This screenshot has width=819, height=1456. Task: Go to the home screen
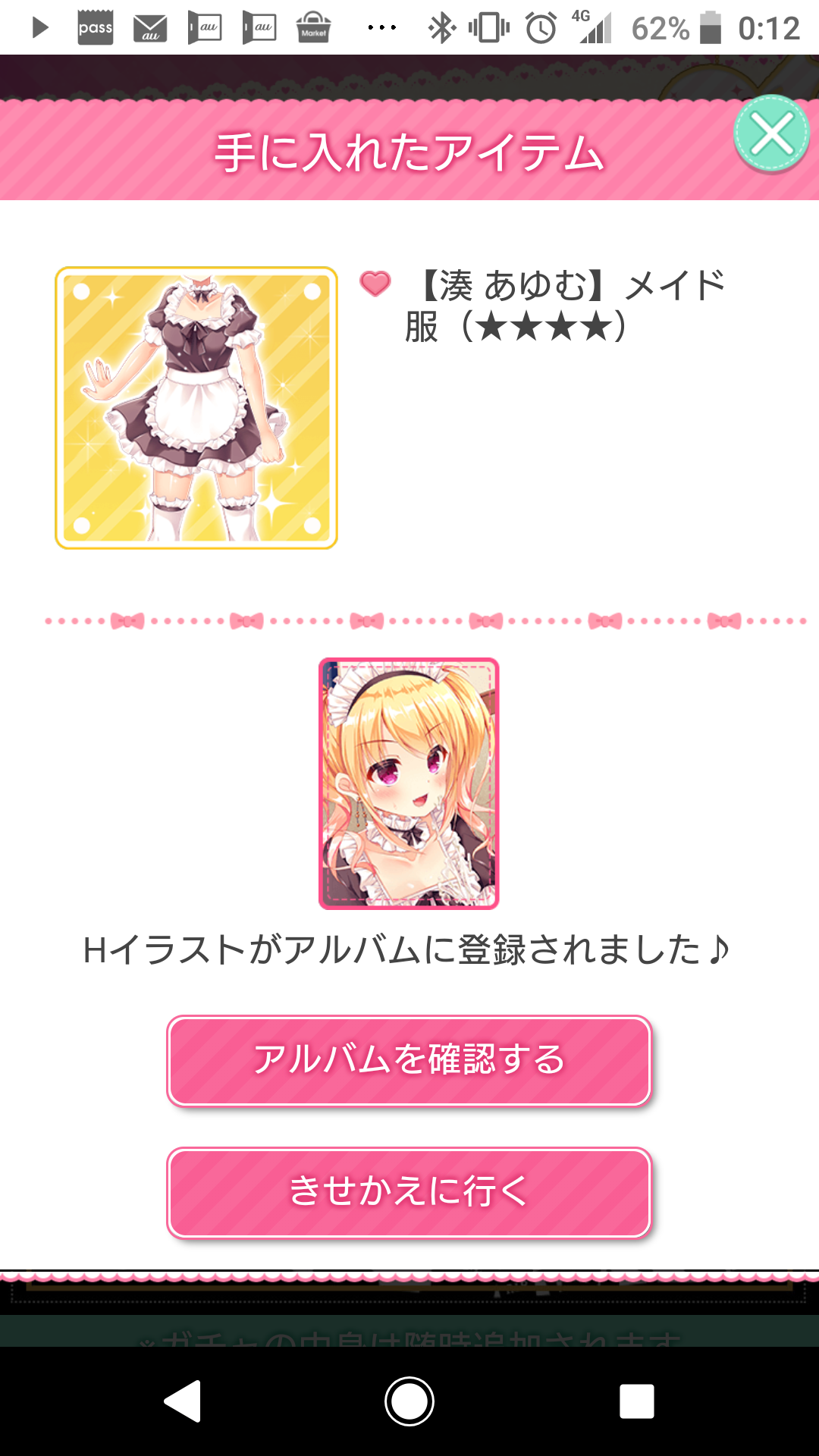point(409,1401)
